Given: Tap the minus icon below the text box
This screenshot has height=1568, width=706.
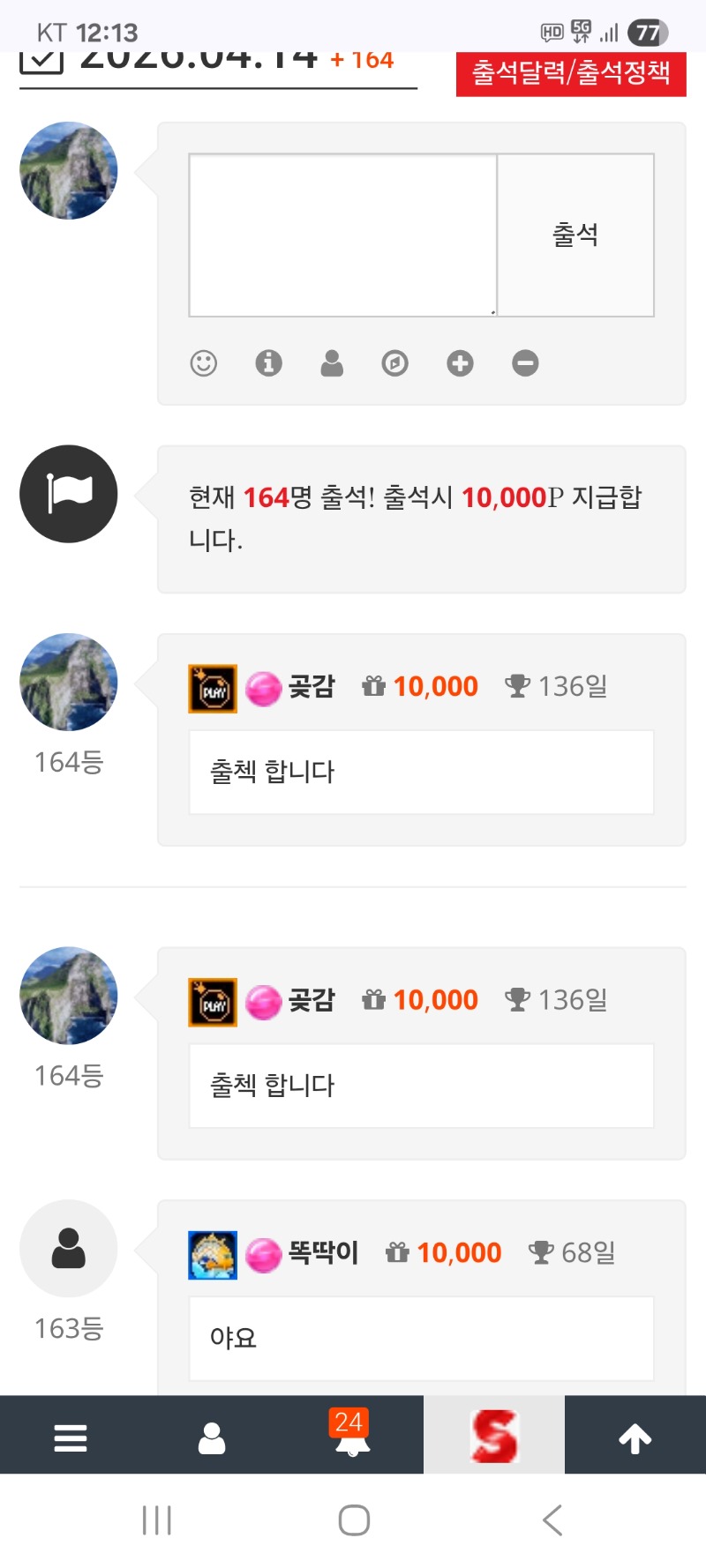Looking at the screenshot, I should pyautogui.click(x=525, y=363).
